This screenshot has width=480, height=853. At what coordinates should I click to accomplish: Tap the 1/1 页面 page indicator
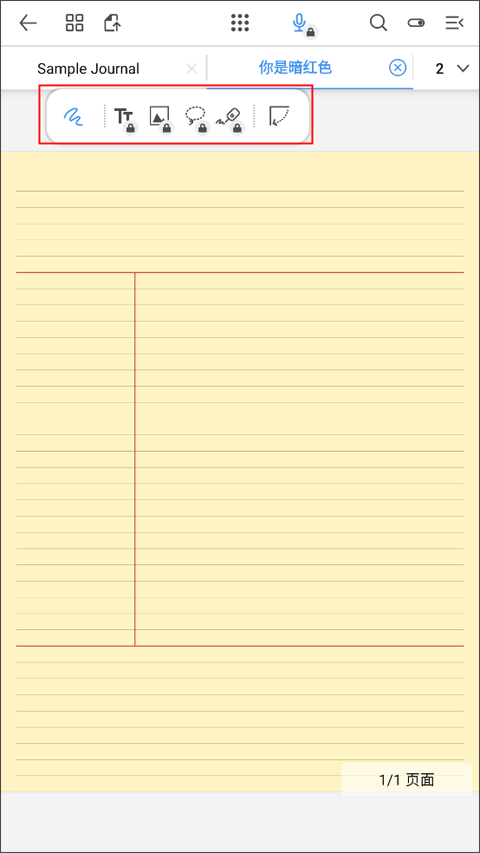pyautogui.click(x=407, y=780)
